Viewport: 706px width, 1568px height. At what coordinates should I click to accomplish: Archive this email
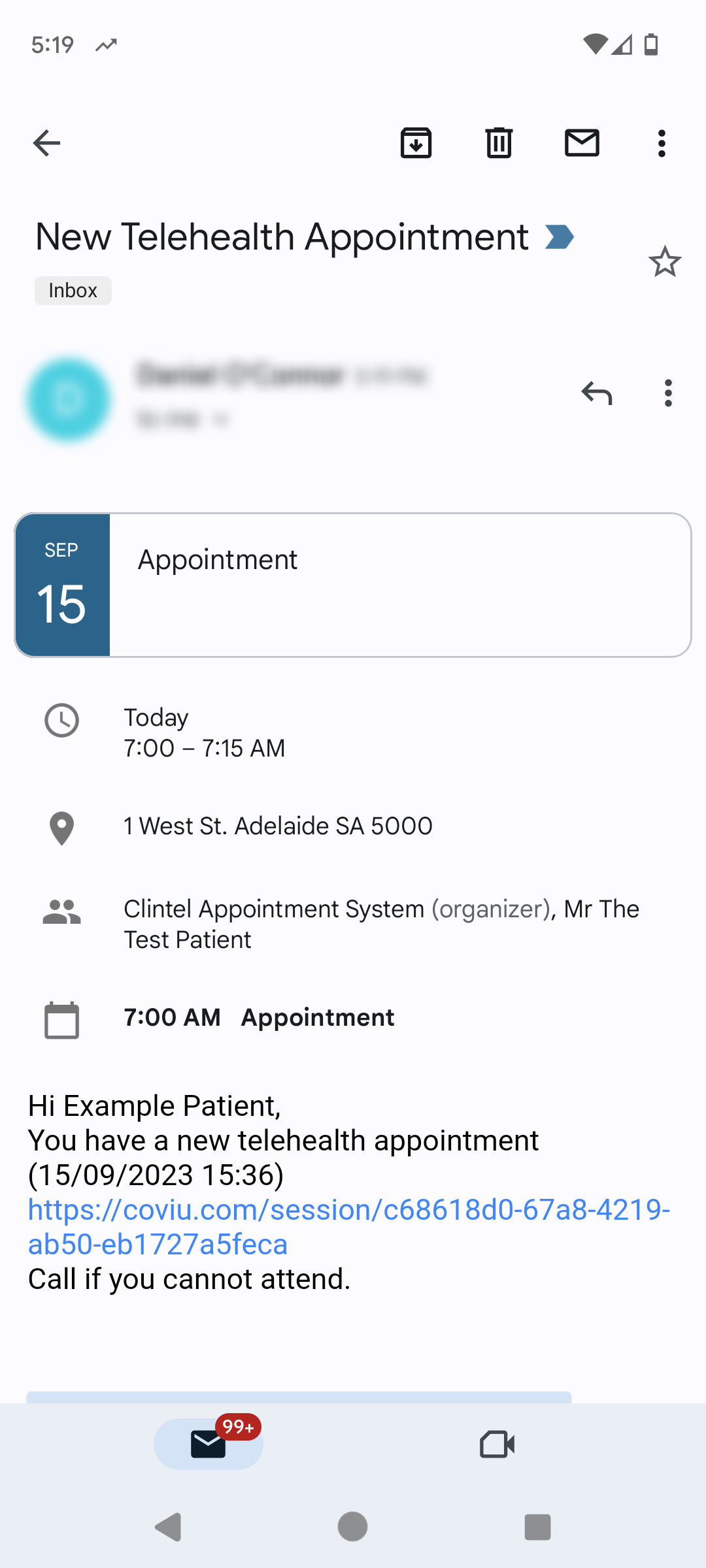tap(416, 143)
